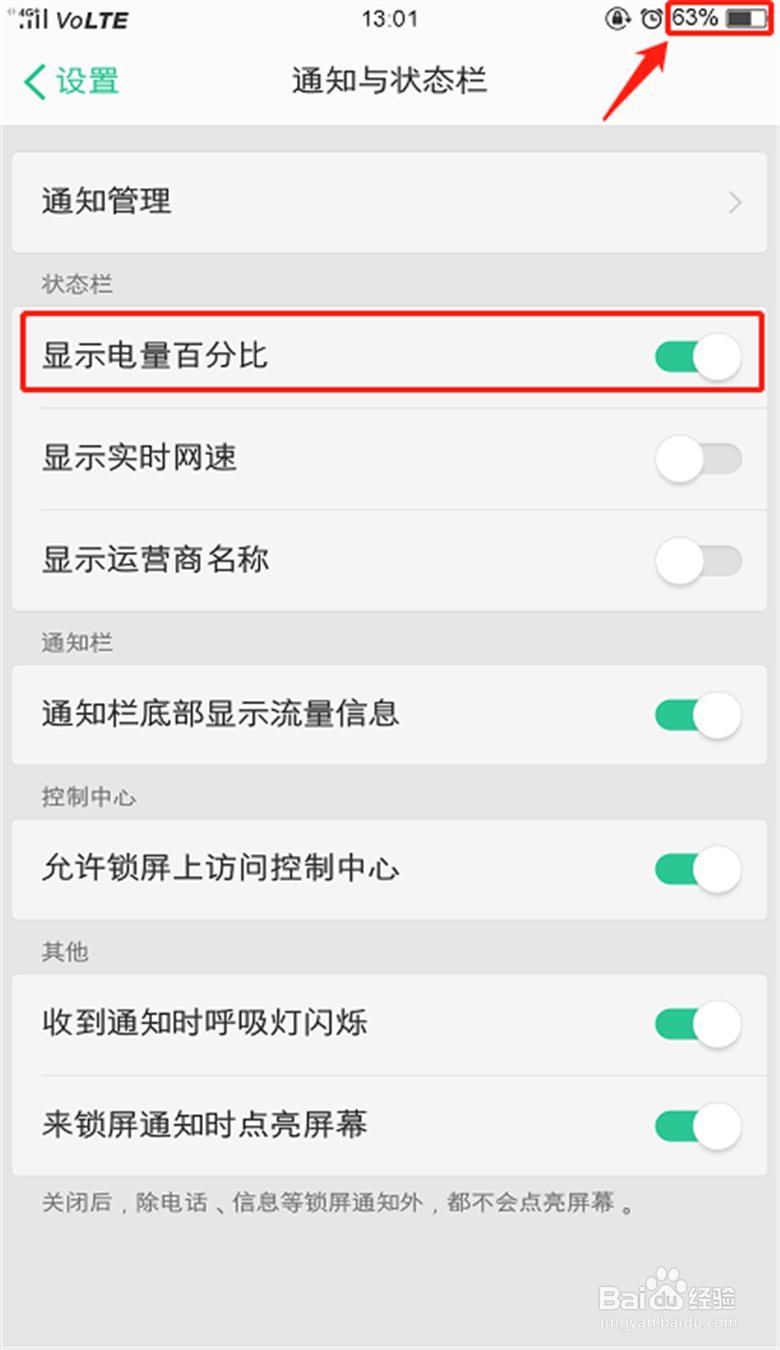Tap the alarm clock status bar icon
The image size is (780, 1350).
pos(651,18)
